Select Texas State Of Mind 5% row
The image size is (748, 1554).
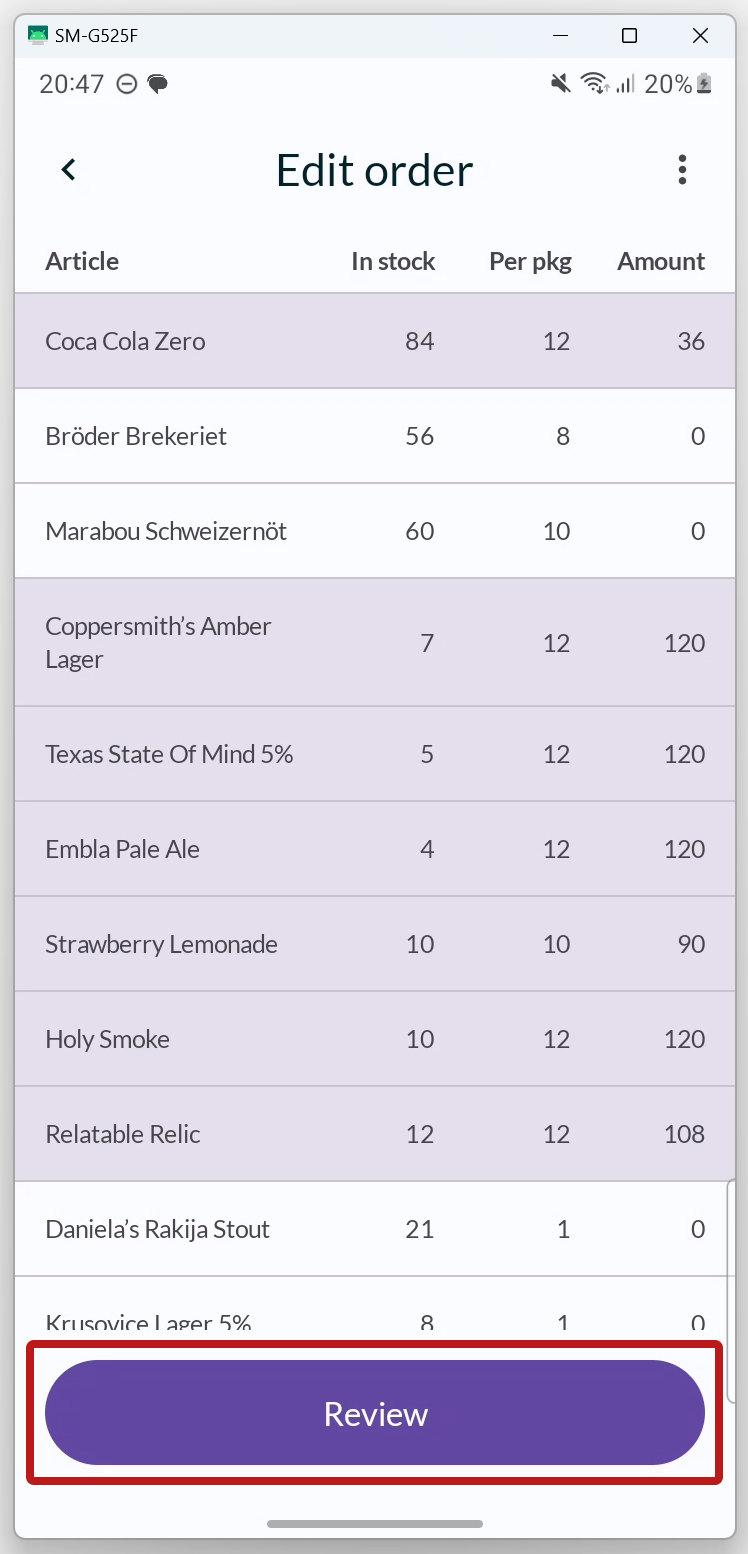(375, 754)
